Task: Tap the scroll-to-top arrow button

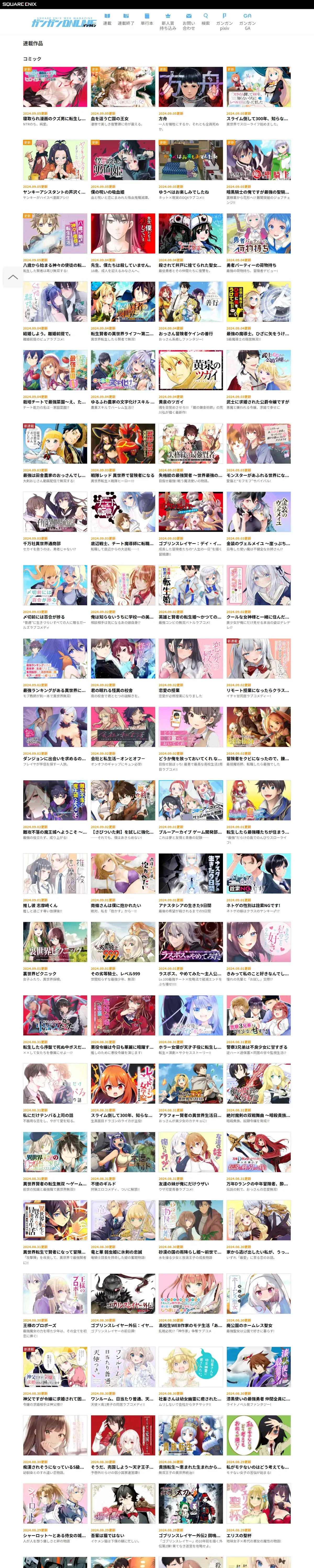Action: click(x=13, y=277)
